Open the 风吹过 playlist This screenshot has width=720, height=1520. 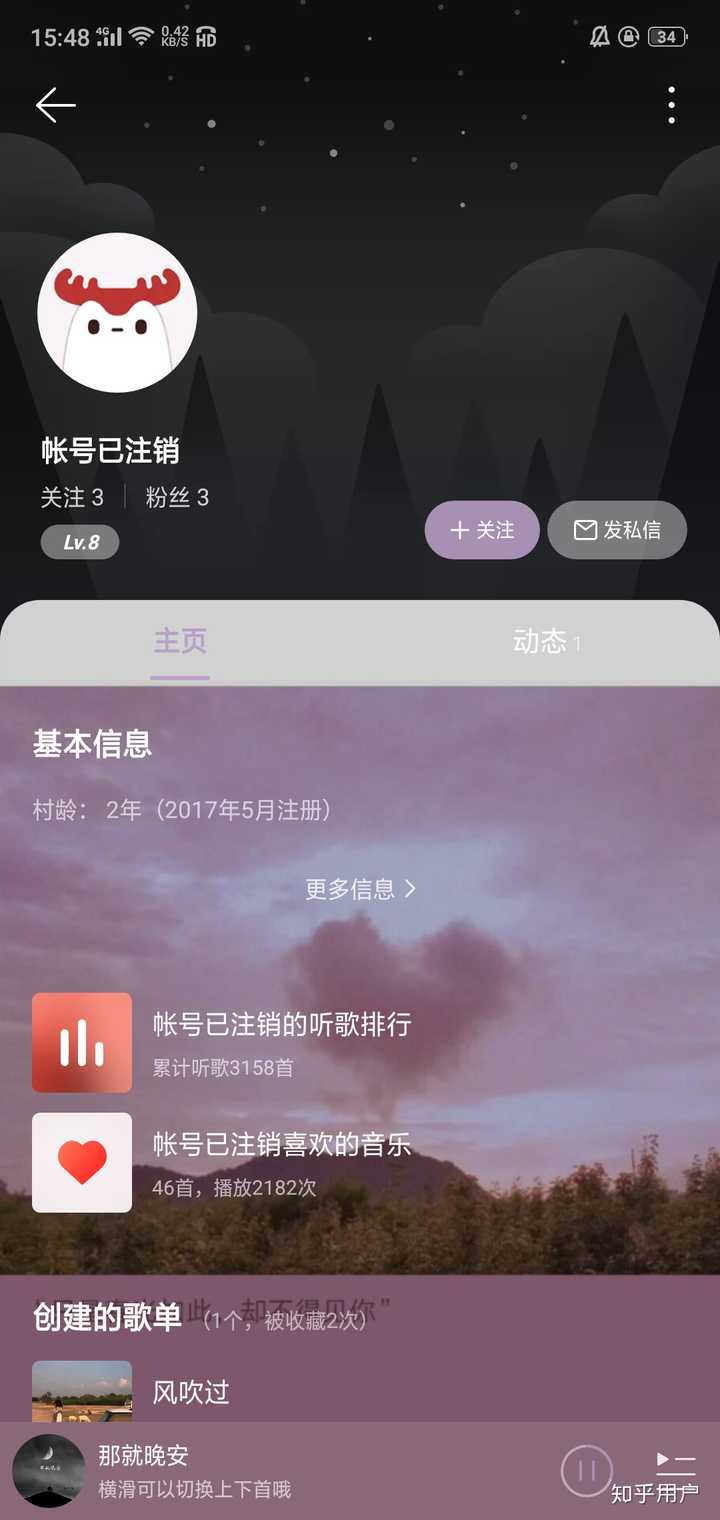190,1390
